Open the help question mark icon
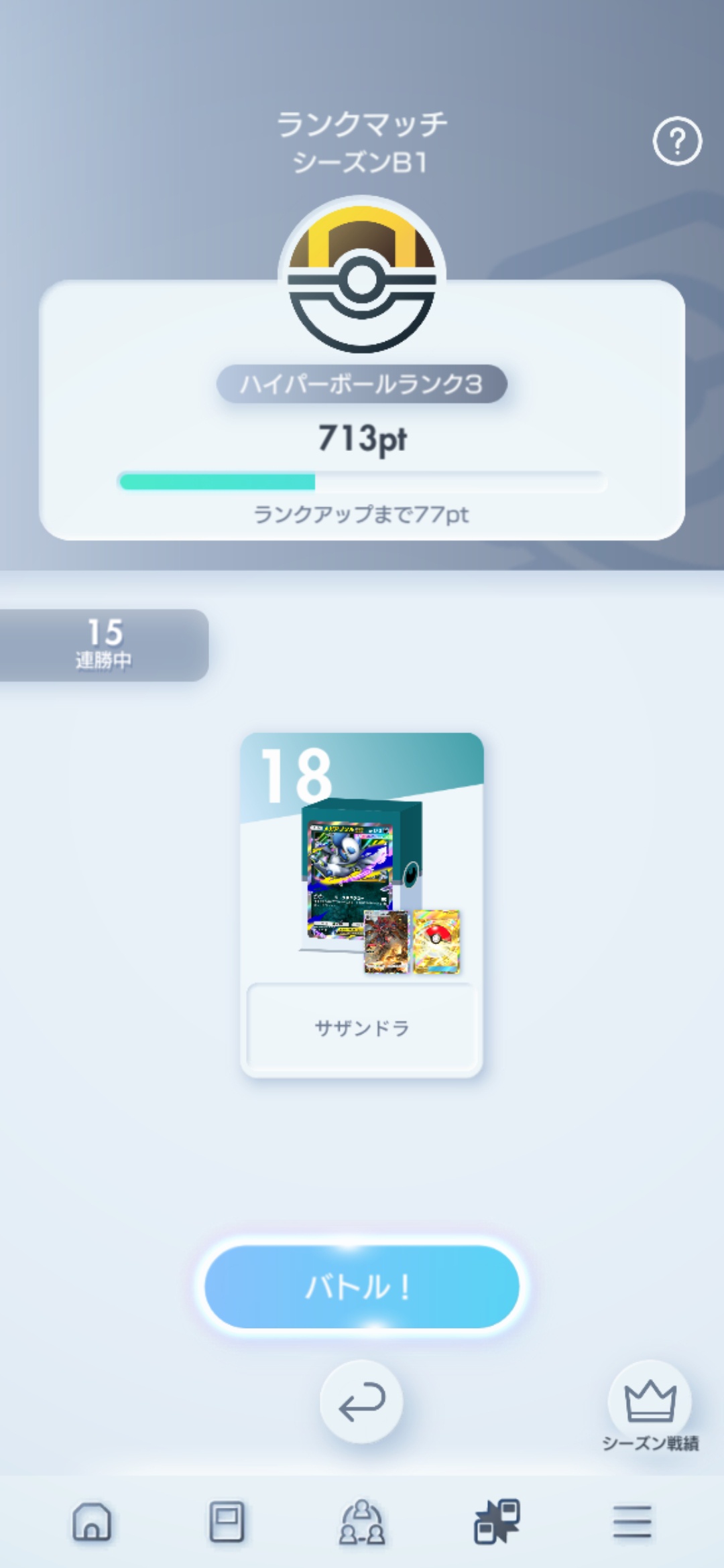This screenshot has height=1568, width=724. pos(677,141)
